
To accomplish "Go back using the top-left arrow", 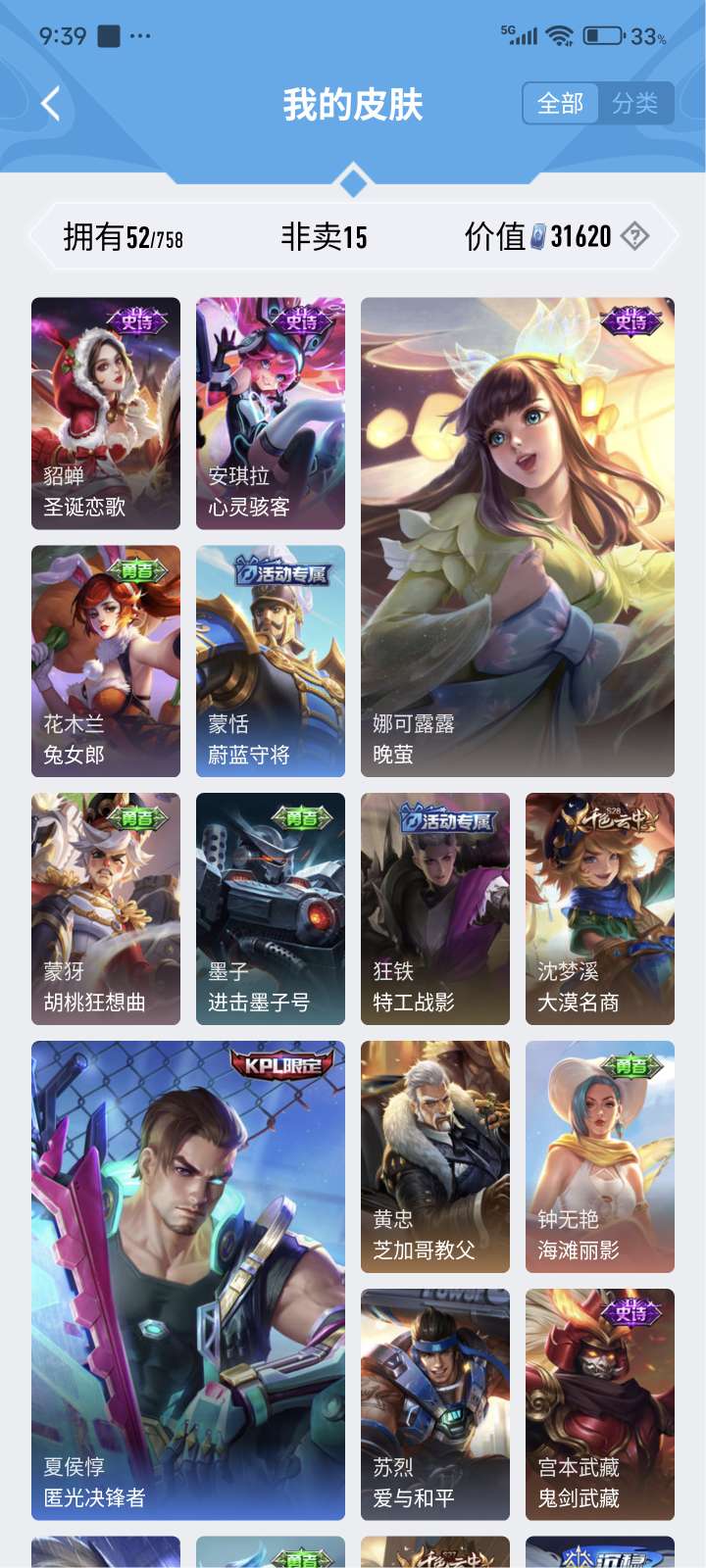I will point(51,103).
